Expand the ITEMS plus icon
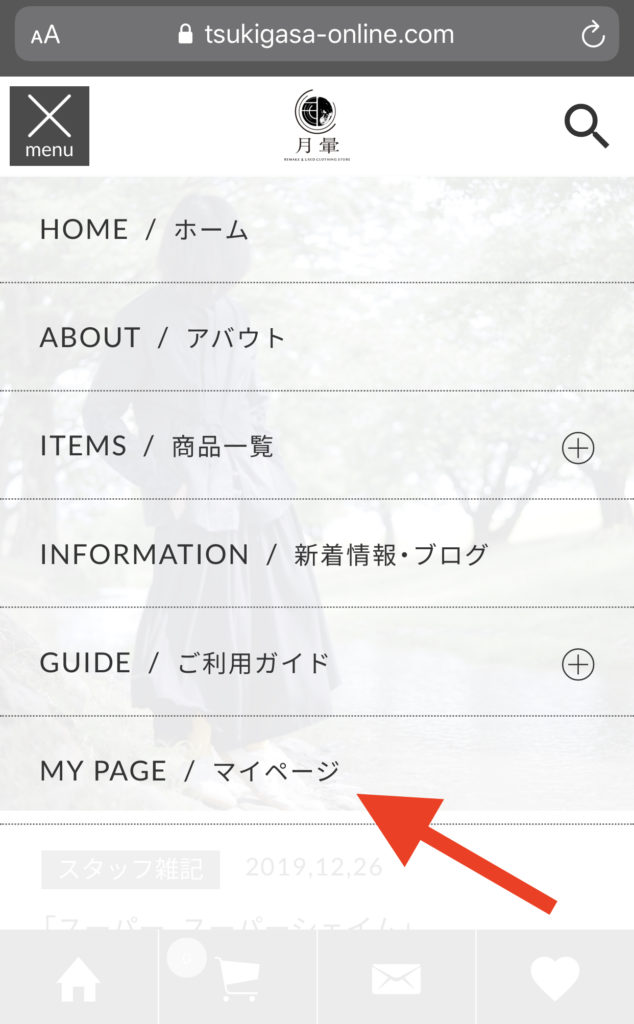634x1024 pixels. [578, 448]
